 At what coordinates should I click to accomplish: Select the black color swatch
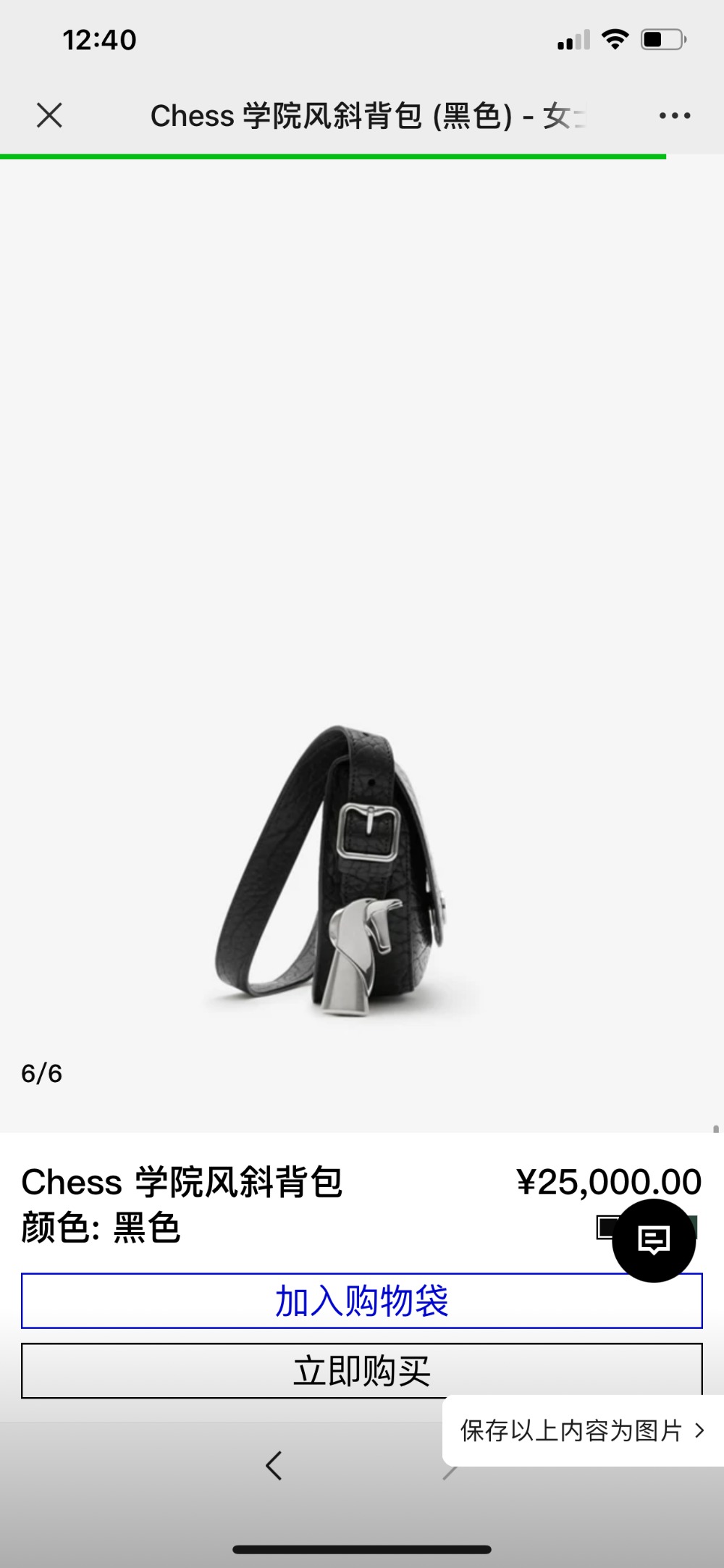coord(605,1228)
